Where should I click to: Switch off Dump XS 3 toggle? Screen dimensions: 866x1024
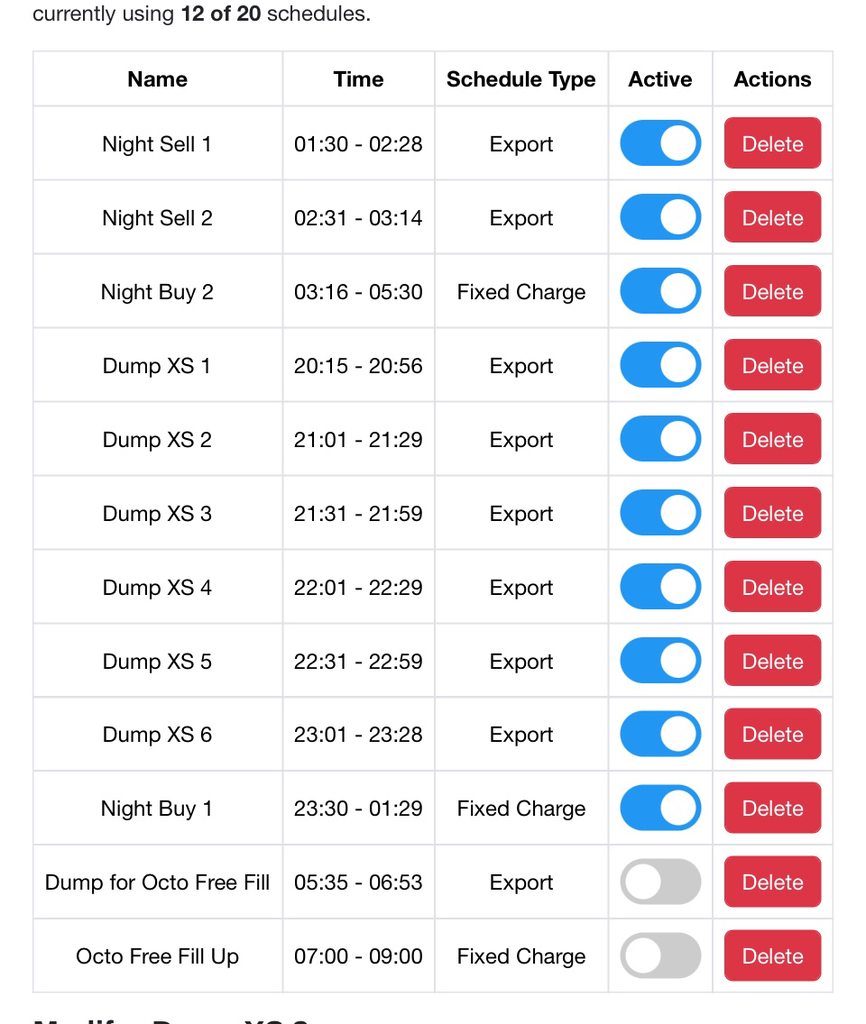click(660, 513)
